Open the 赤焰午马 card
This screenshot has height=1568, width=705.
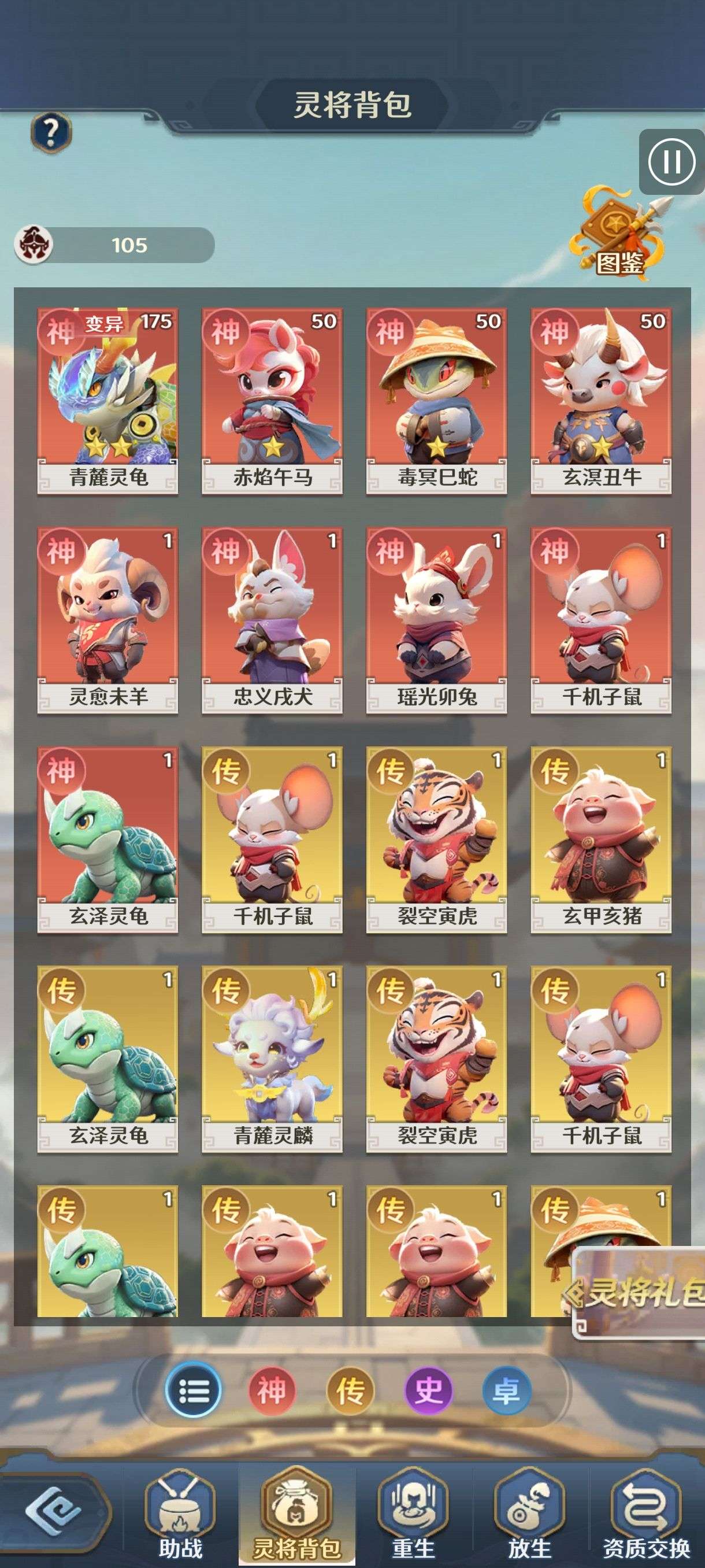[x=272, y=401]
